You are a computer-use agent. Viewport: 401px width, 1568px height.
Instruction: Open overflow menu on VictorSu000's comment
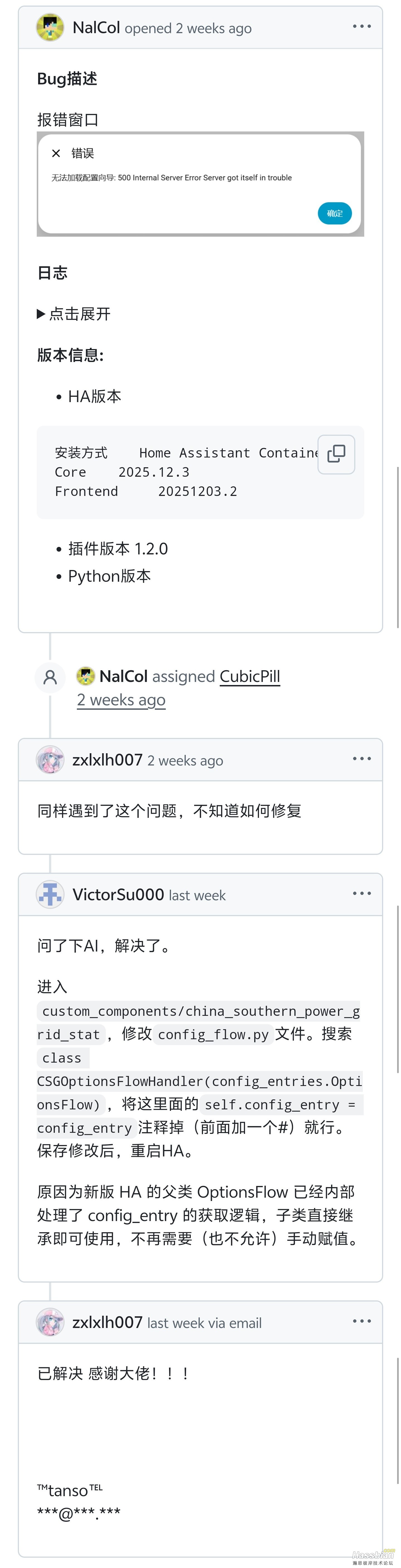click(x=361, y=894)
